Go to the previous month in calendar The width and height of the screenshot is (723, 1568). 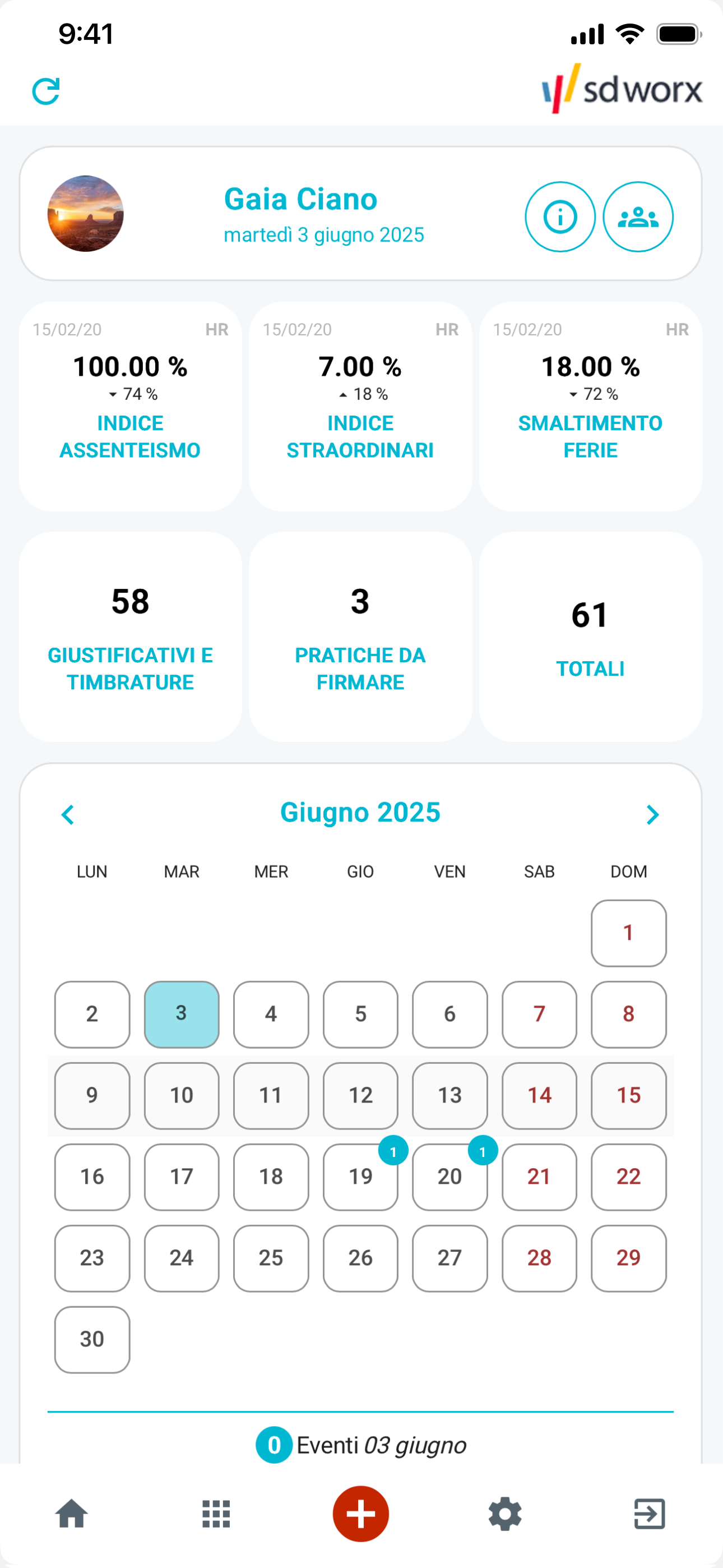point(68,814)
